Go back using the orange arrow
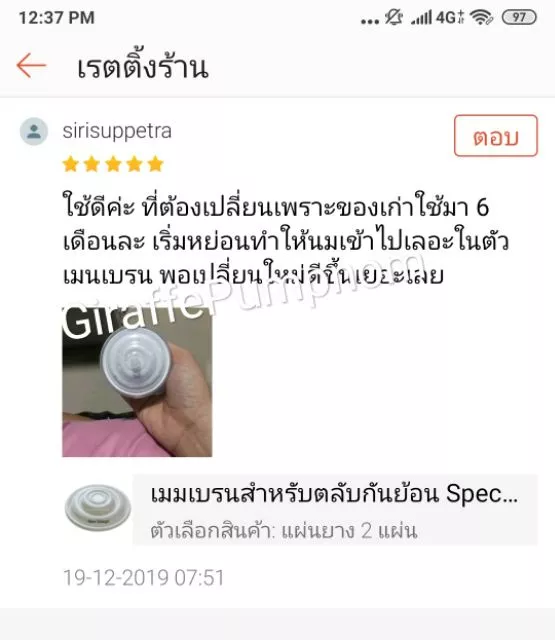This screenshot has height=640, width=555. tap(31, 65)
